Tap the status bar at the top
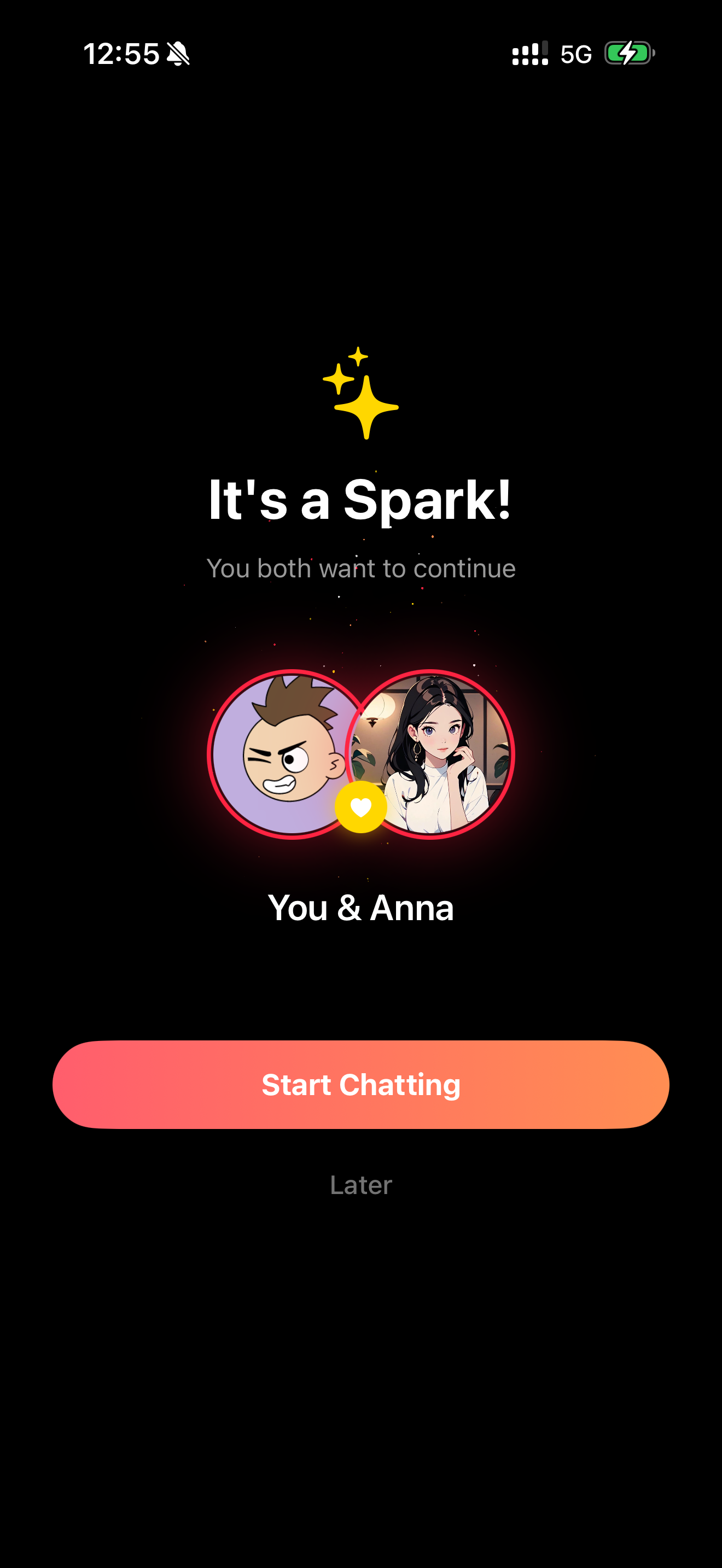The height and width of the screenshot is (1568, 722). [x=361, y=54]
